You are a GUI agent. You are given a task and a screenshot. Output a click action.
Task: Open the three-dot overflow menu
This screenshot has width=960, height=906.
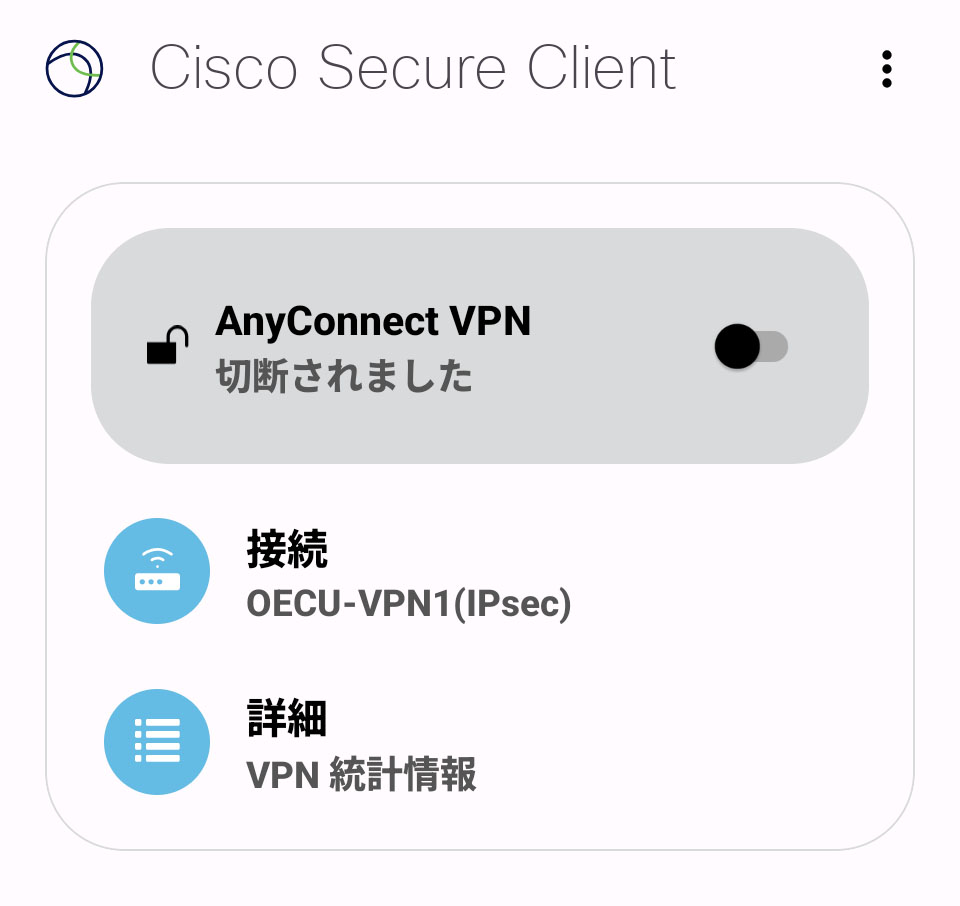pos(886,70)
